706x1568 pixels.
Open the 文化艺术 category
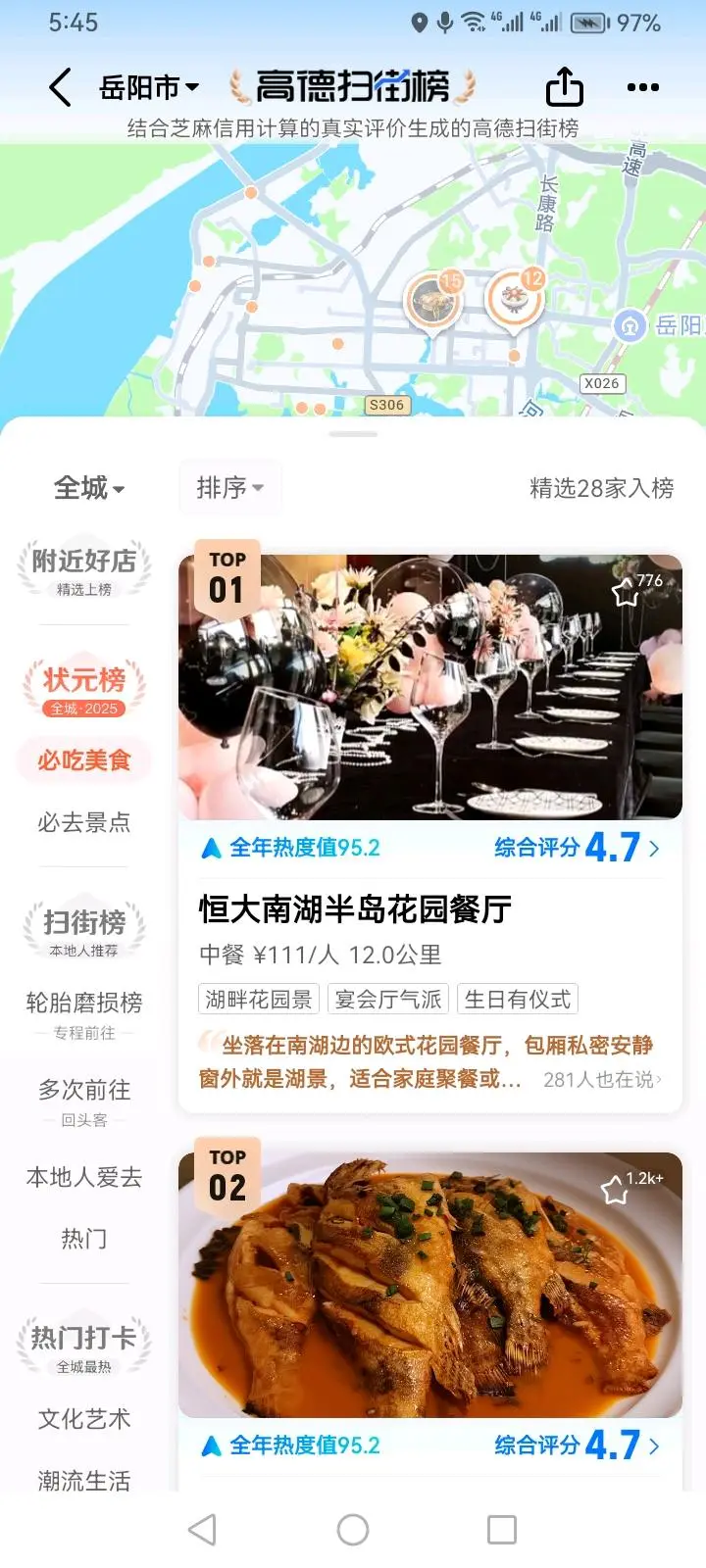84,1419
